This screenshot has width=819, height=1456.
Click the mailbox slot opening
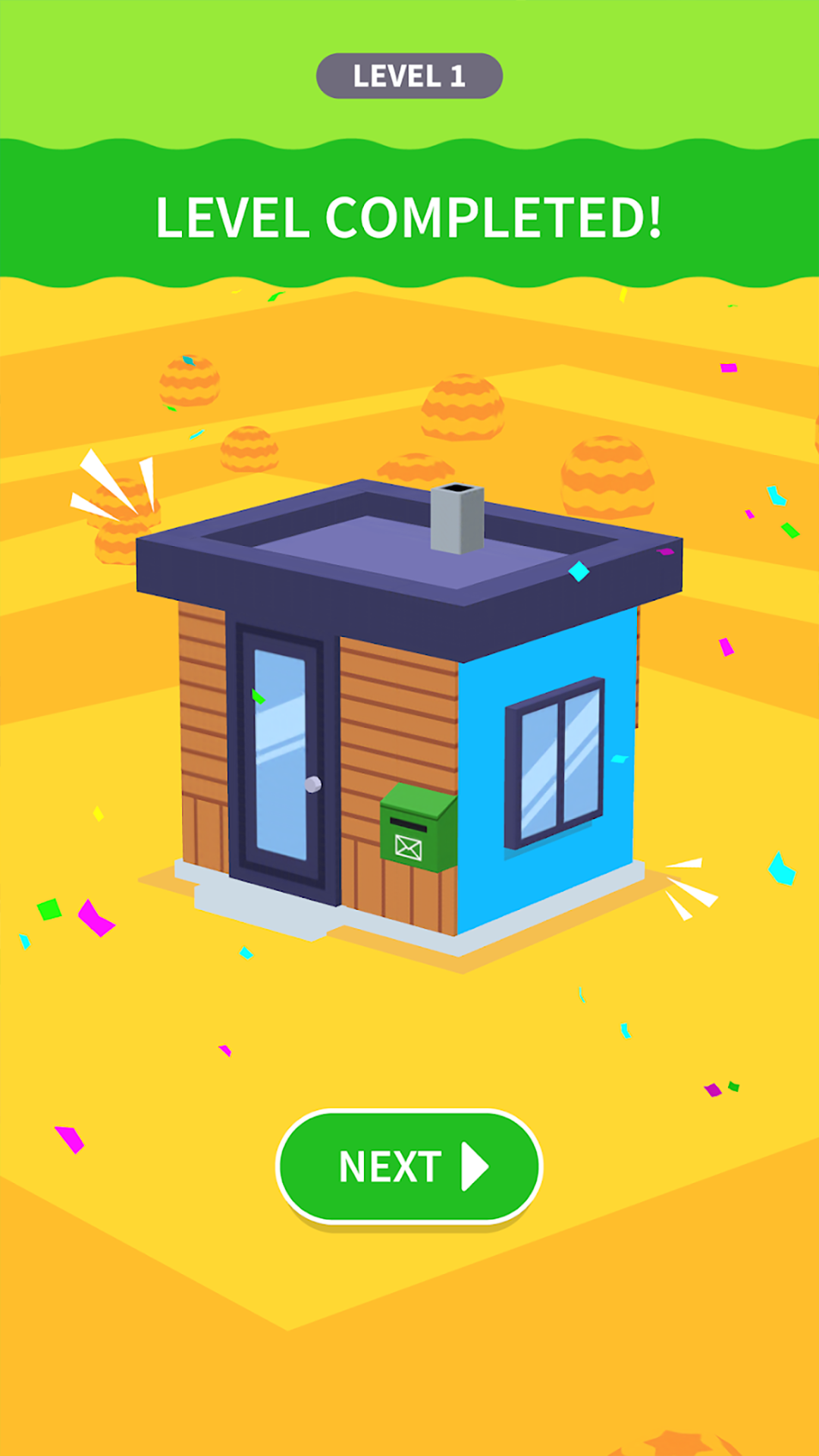[407, 824]
